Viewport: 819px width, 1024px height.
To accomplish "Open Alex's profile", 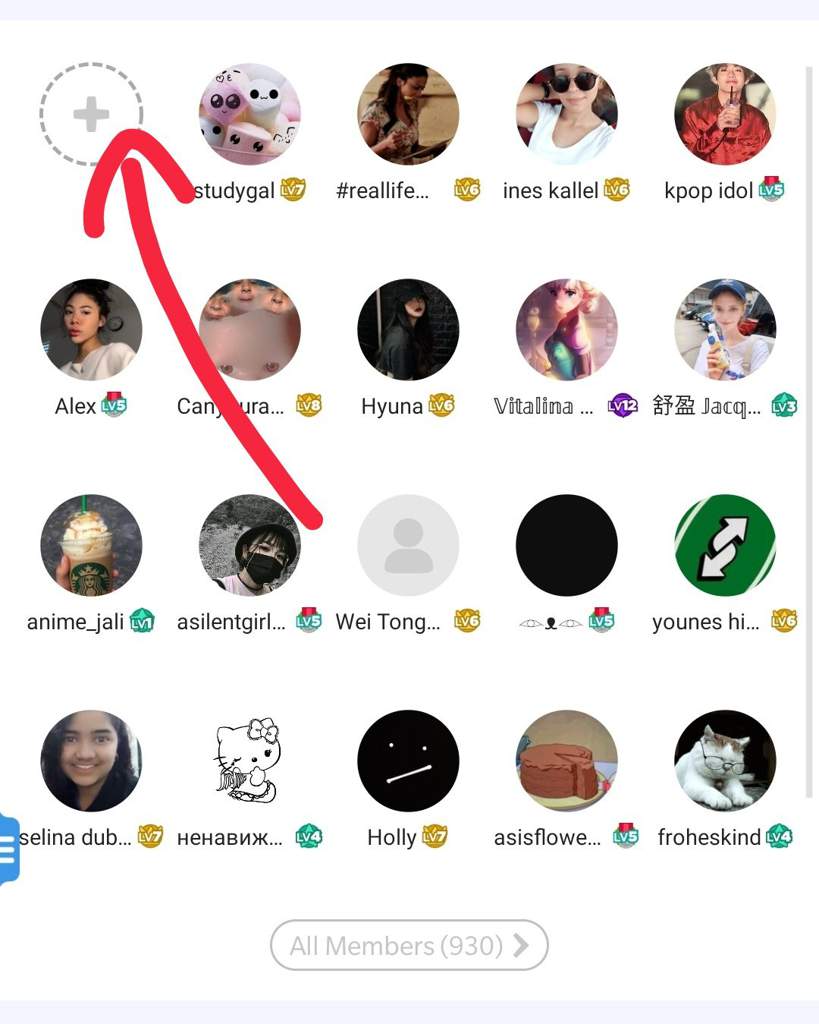I will pos(91,330).
